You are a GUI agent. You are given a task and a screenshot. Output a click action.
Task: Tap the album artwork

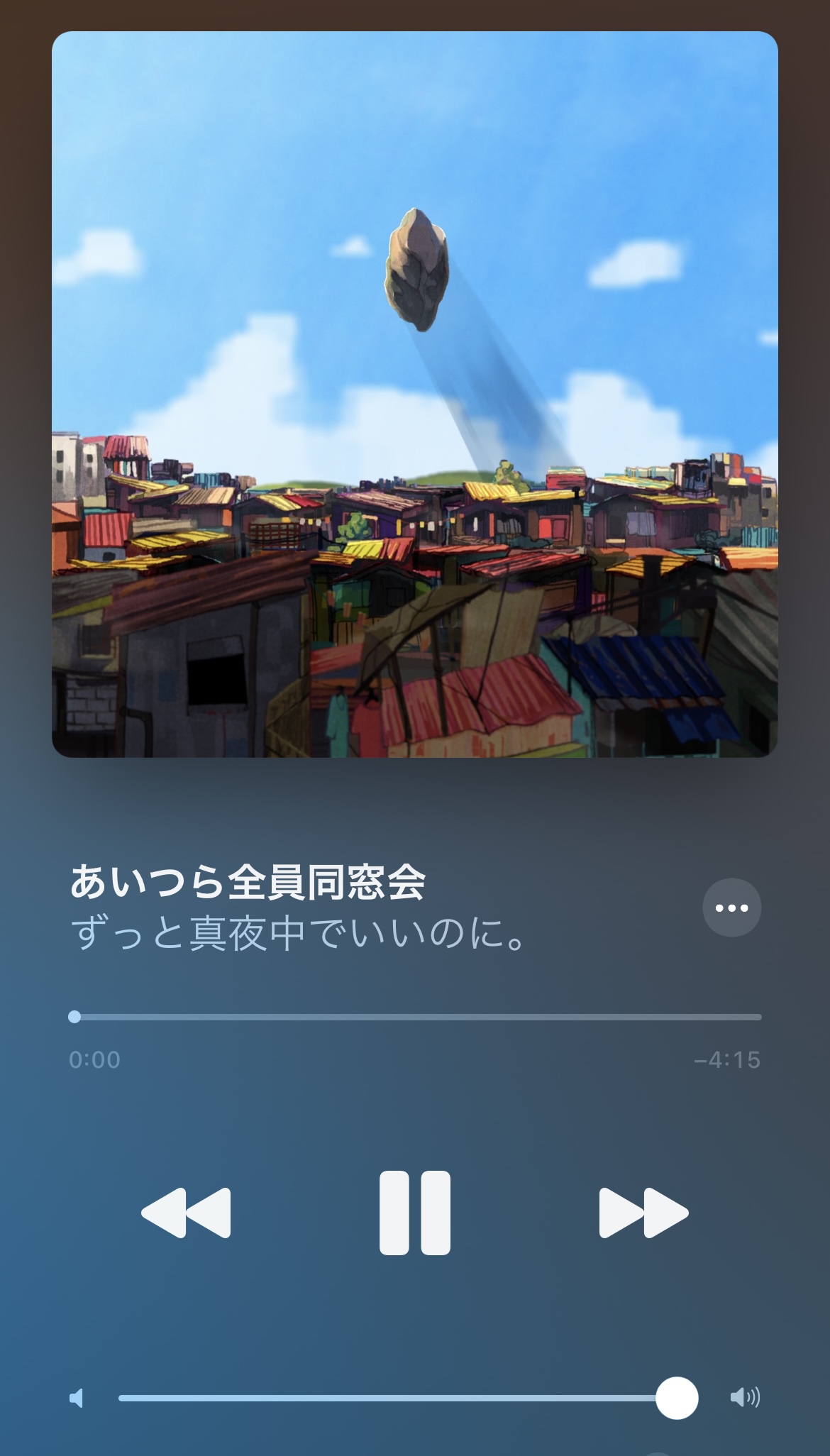415,395
